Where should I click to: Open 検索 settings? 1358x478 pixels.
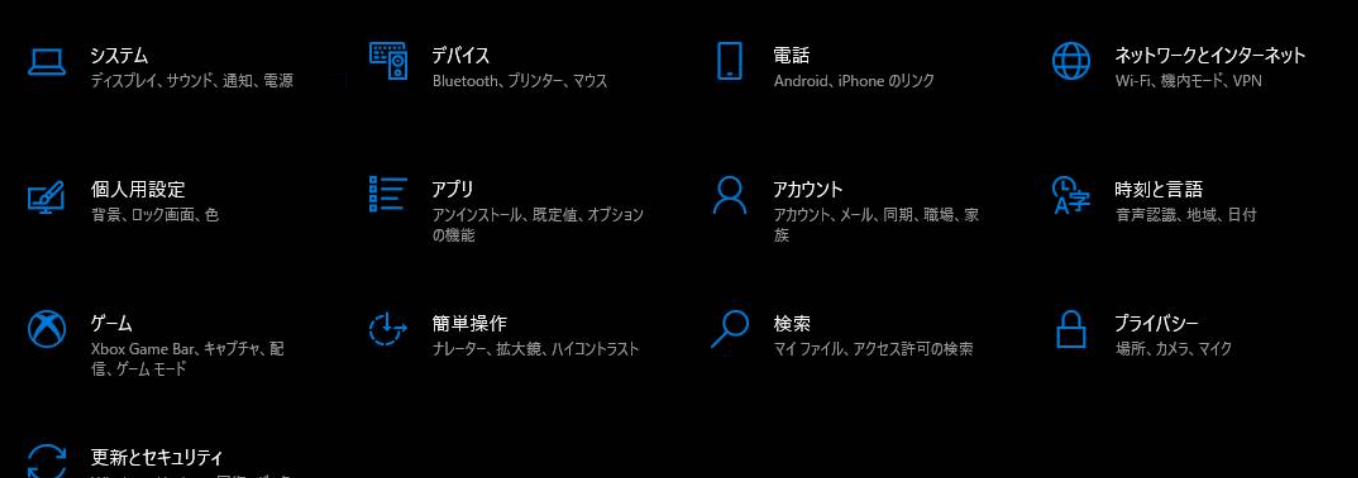791,324
